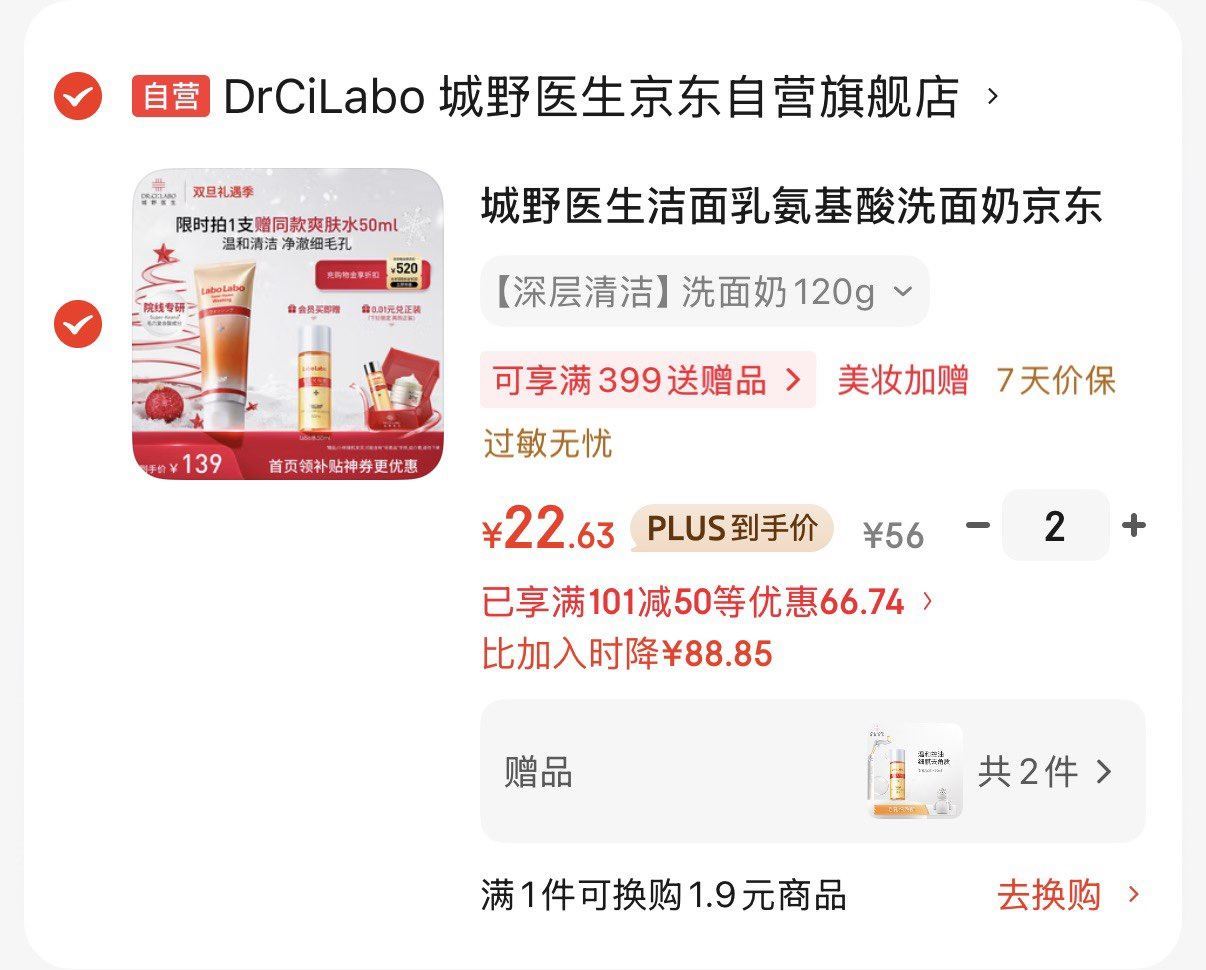This screenshot has width=1206, height=970.
Task: Edit the quantity field showing 2
Action: (x=1055, y=525)
